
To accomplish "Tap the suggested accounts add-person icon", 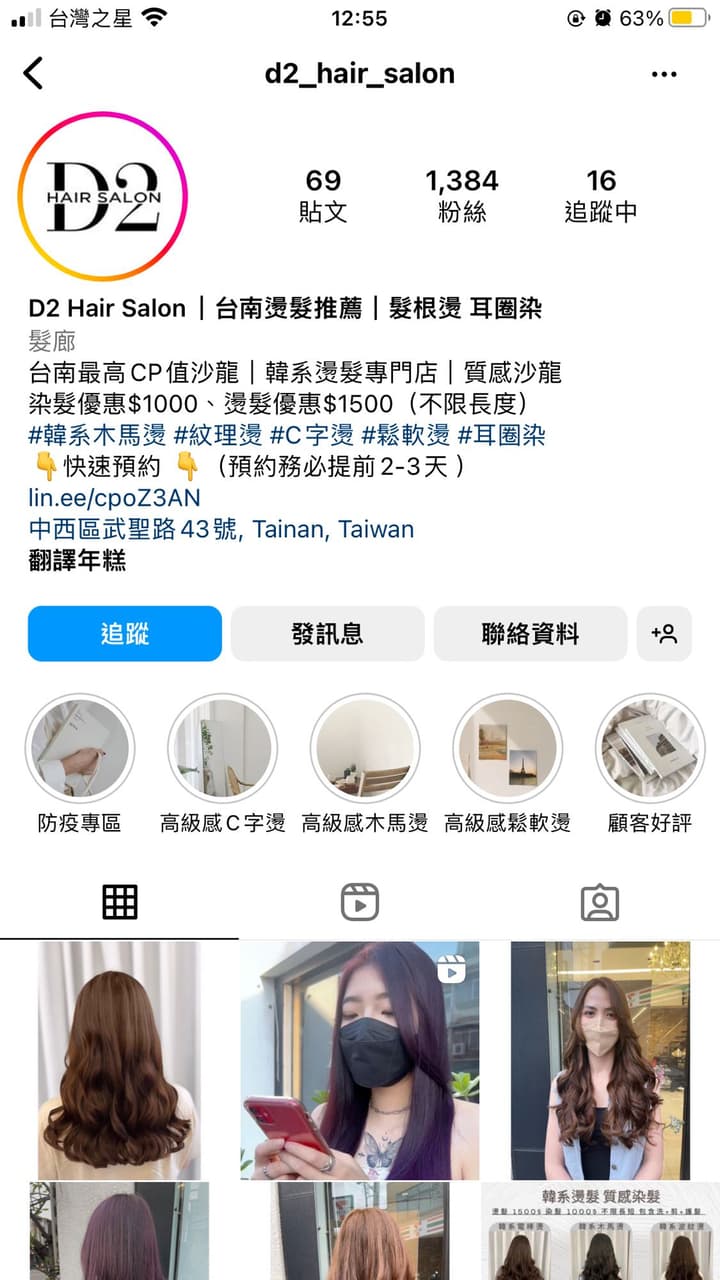I will pos(664,633).
